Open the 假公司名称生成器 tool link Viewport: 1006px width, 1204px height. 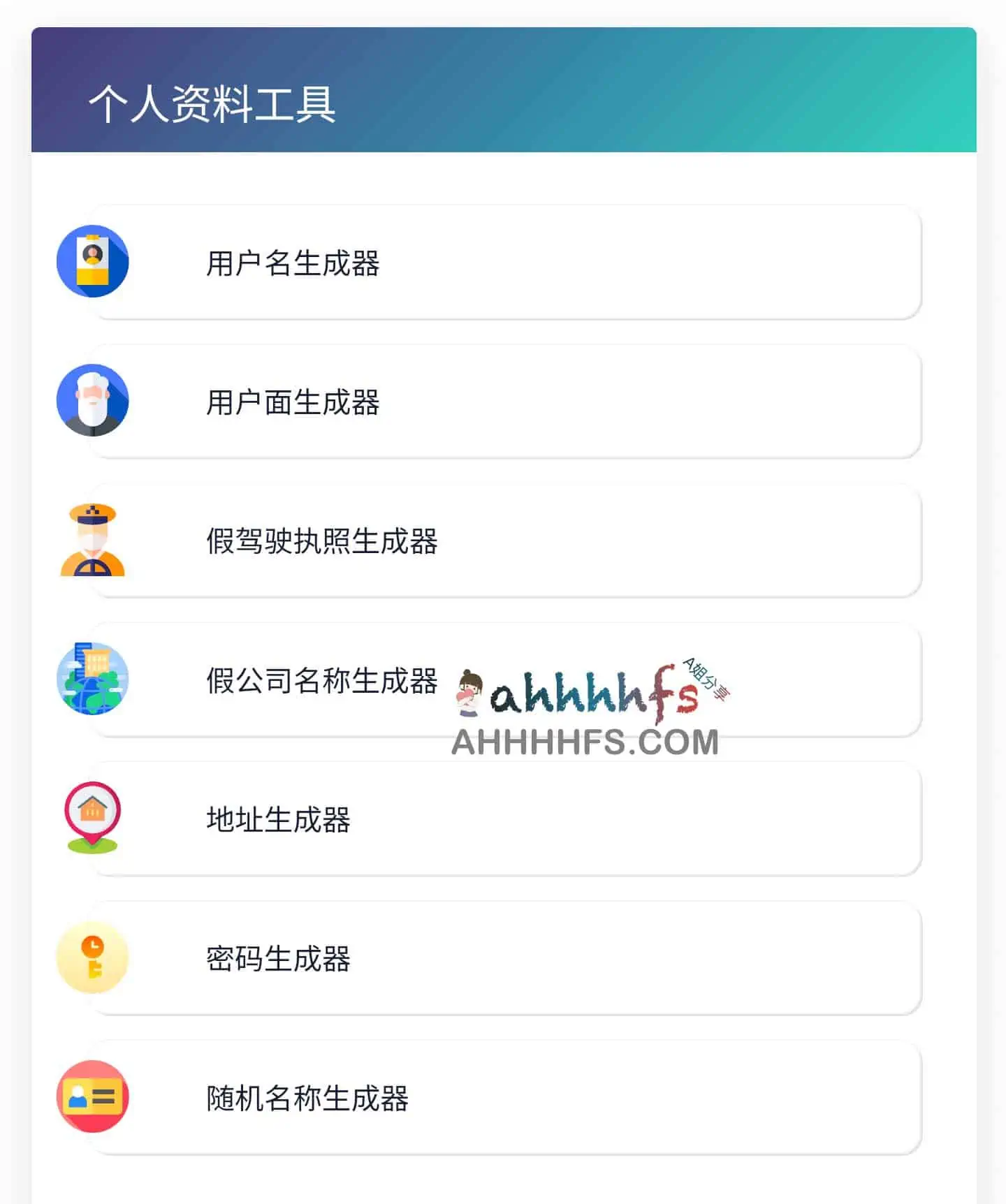(323, 682)
